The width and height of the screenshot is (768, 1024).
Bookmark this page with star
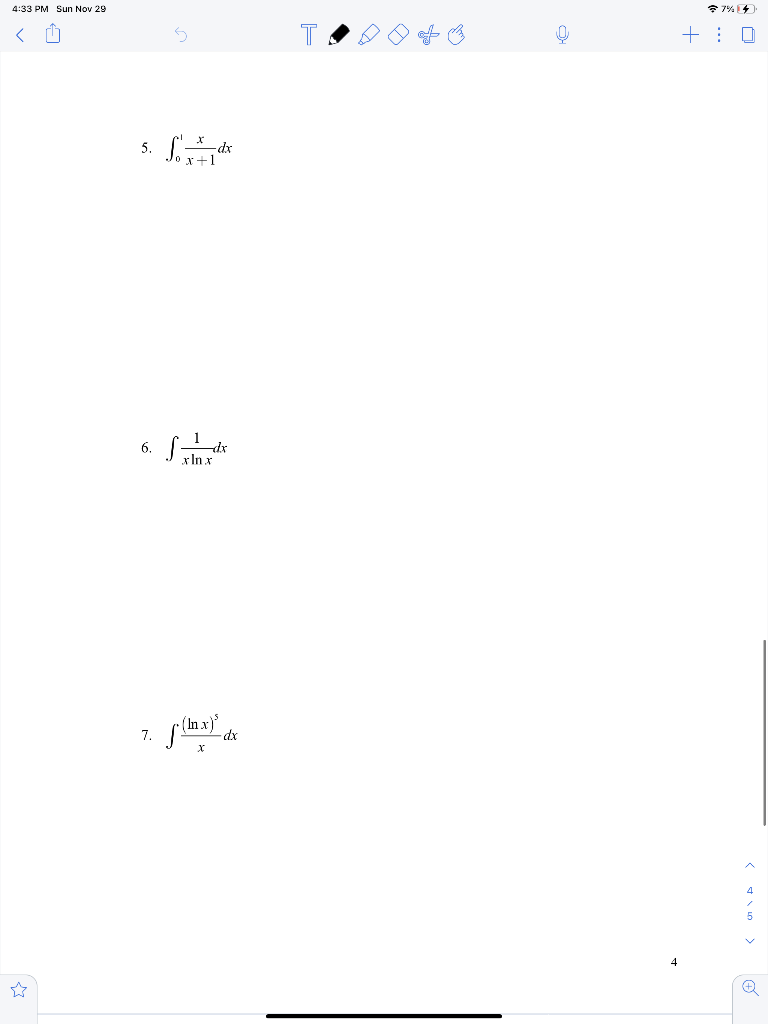pos(18,990)
